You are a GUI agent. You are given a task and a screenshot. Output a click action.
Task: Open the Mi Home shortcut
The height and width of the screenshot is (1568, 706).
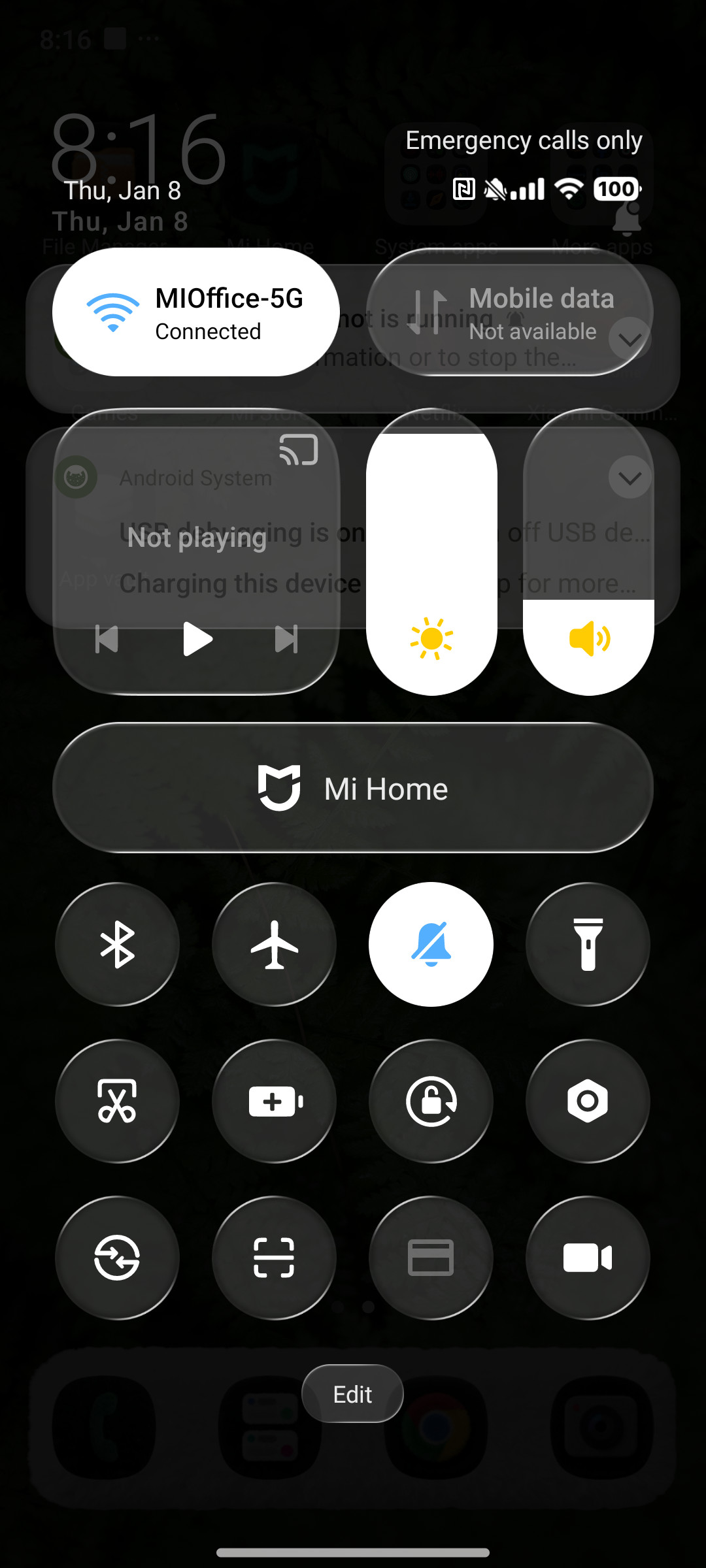pyautogui.click(x=353, y=787)
